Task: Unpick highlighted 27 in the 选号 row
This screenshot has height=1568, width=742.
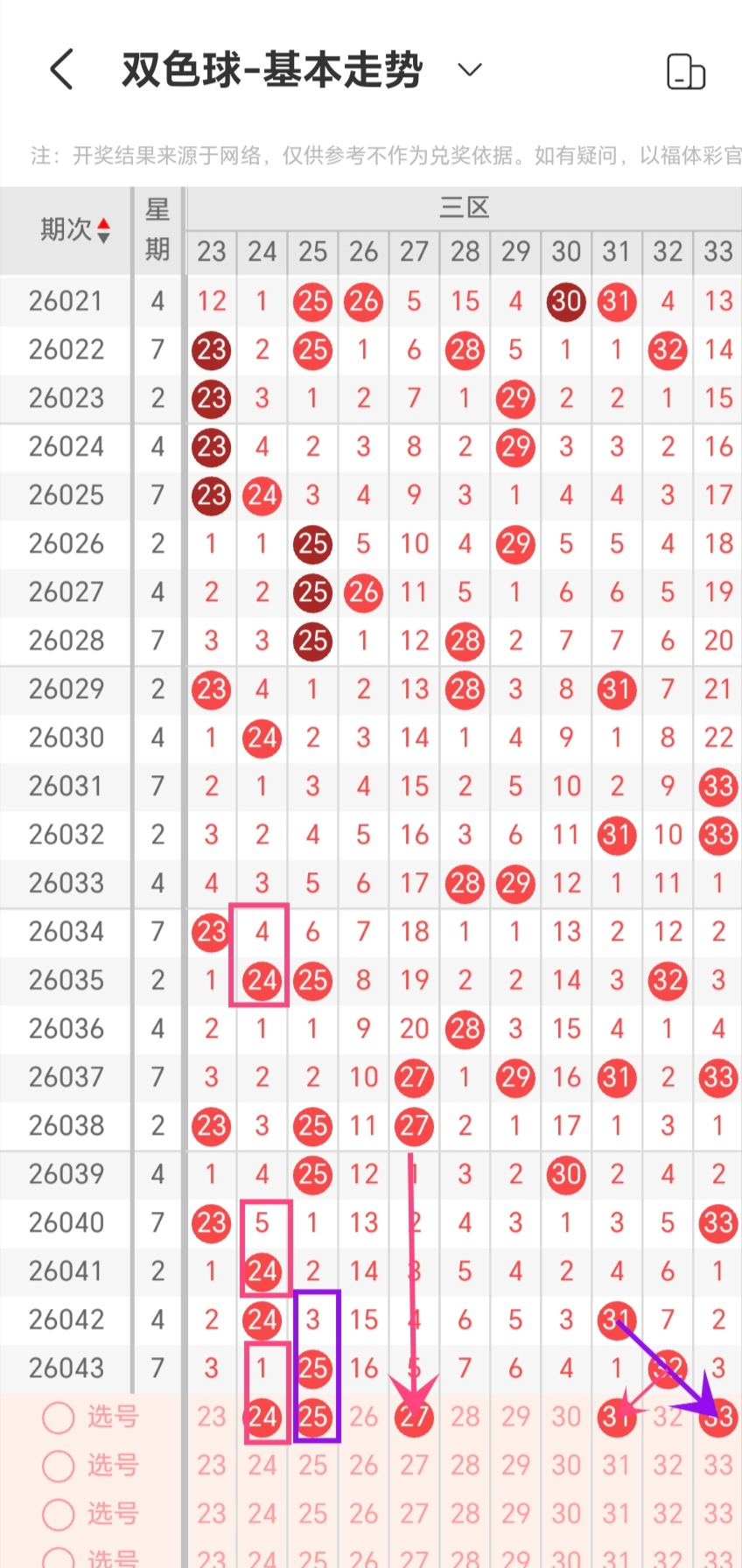Action: tap(414, 1417)
